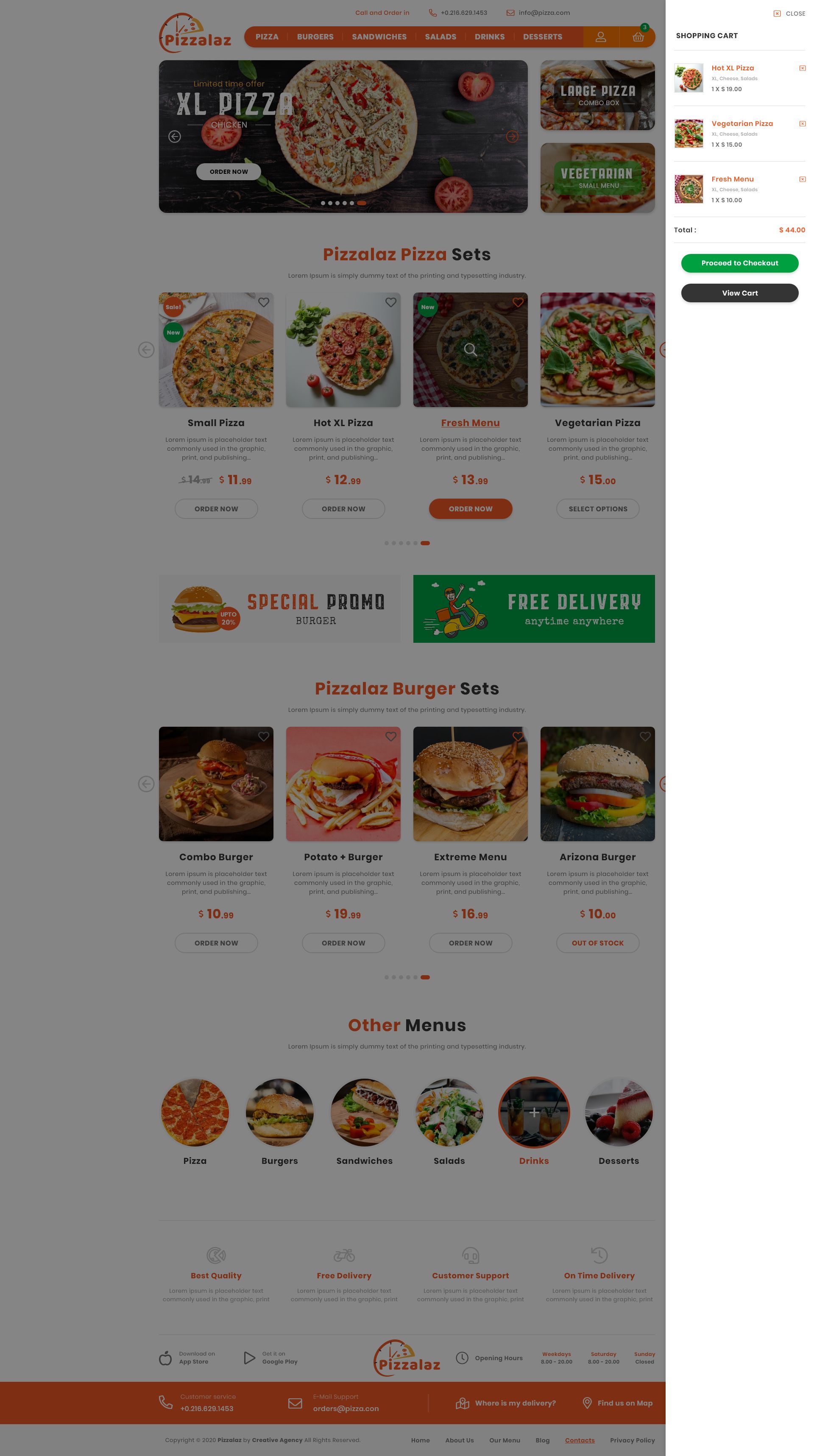
Task: Close the shopping cart panel
Action: (789, 14)
